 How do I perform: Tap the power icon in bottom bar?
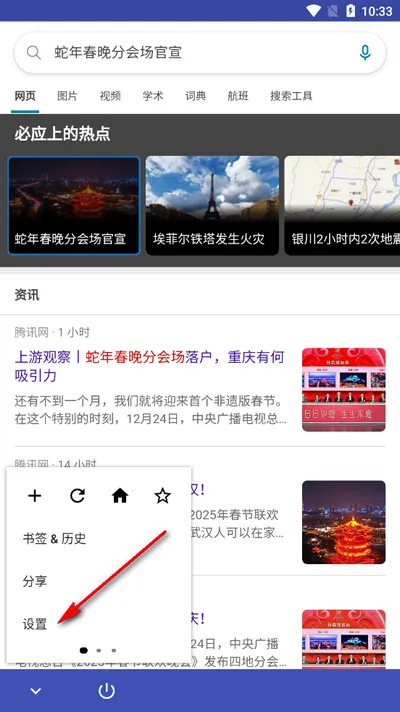tap(107, 691)
